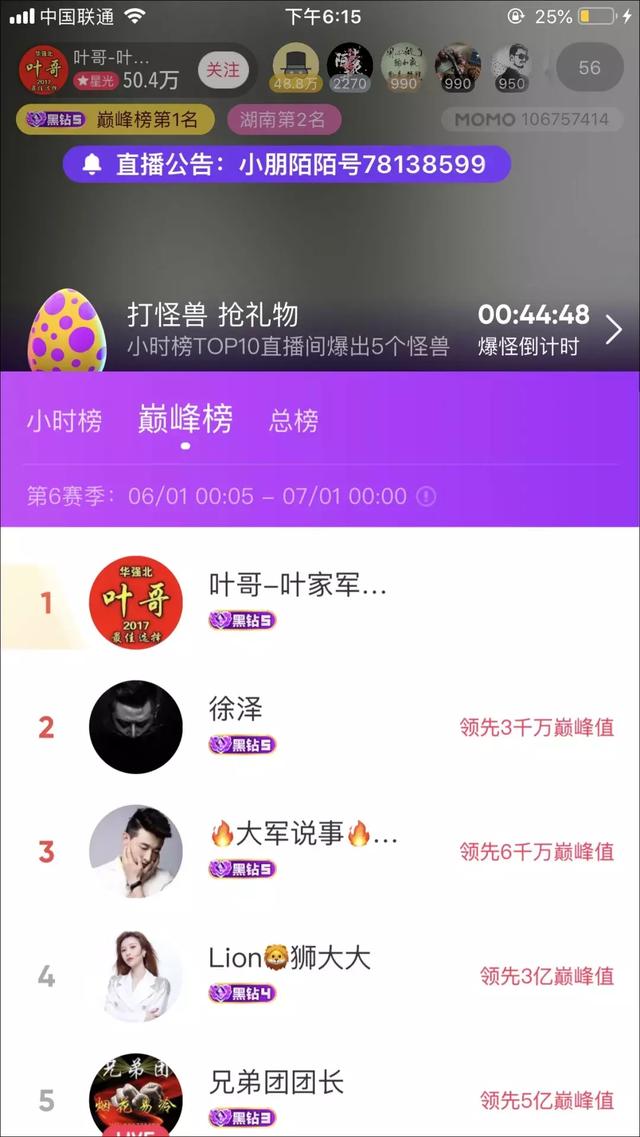640x1137 pixels.
Task: Switch to the 小时榜 tab
Action: 65,421
